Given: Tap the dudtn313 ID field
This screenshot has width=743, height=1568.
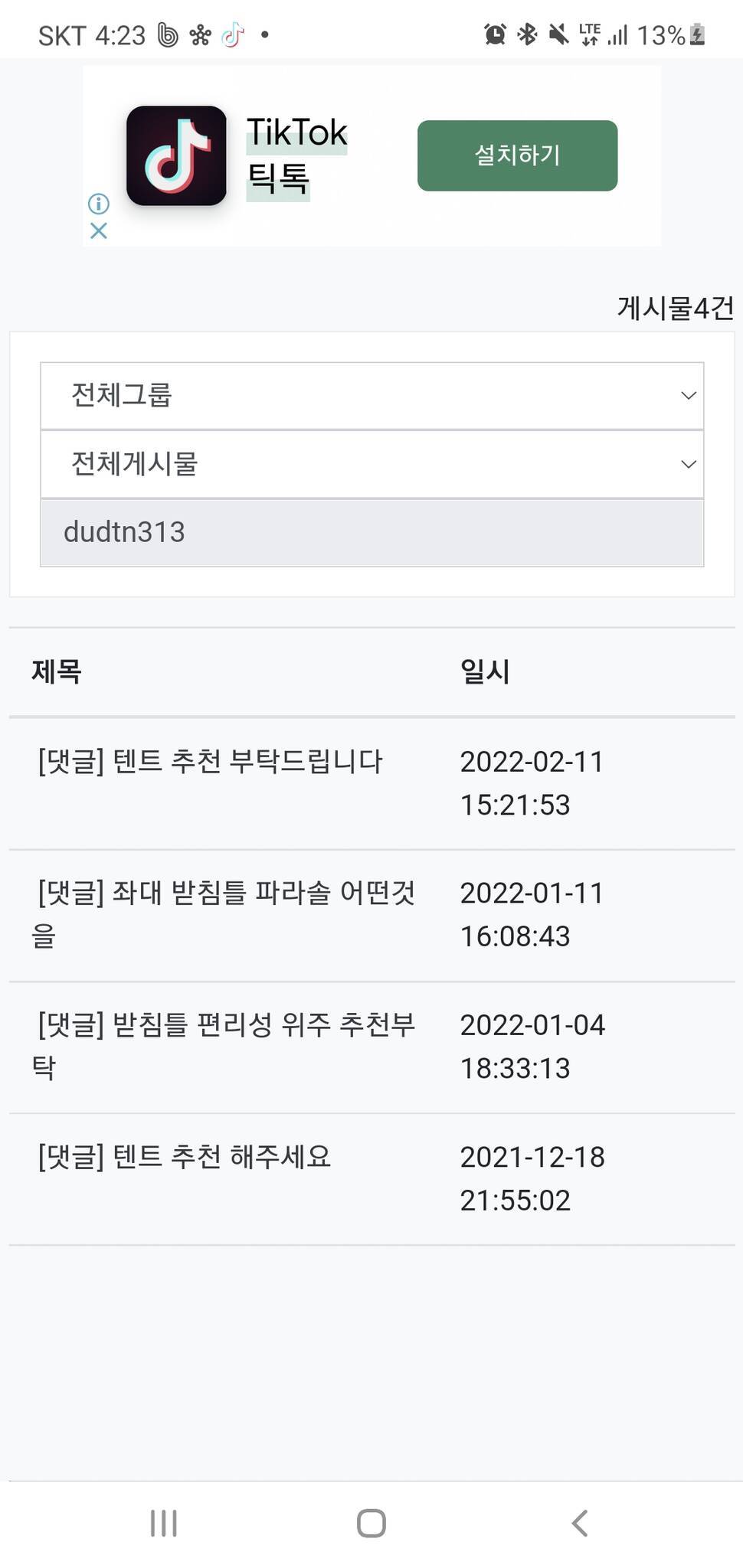Looking at the screenshot, I should [372, 533].
